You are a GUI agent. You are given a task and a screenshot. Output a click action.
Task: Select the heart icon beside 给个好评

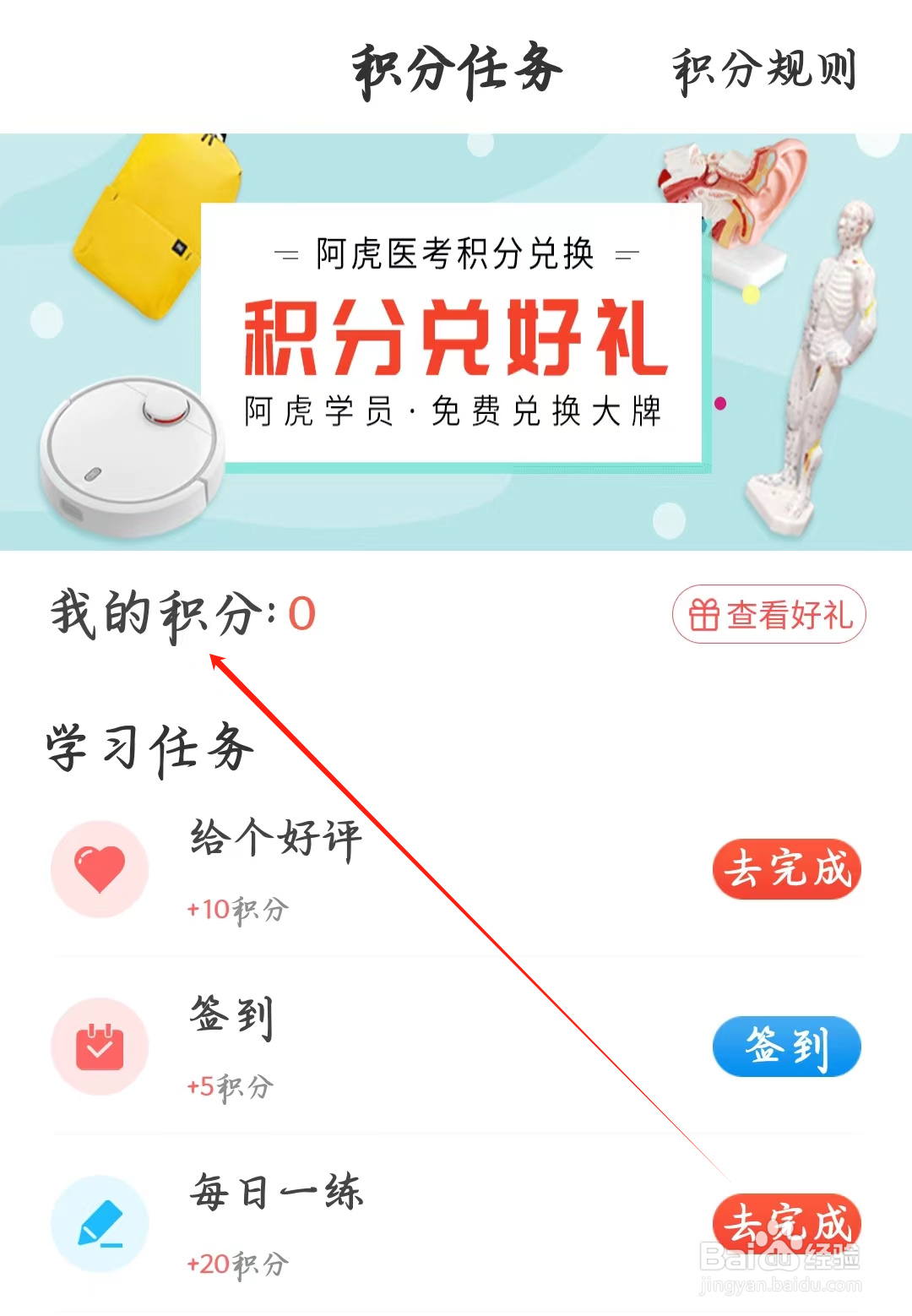(x=100, y=870)
